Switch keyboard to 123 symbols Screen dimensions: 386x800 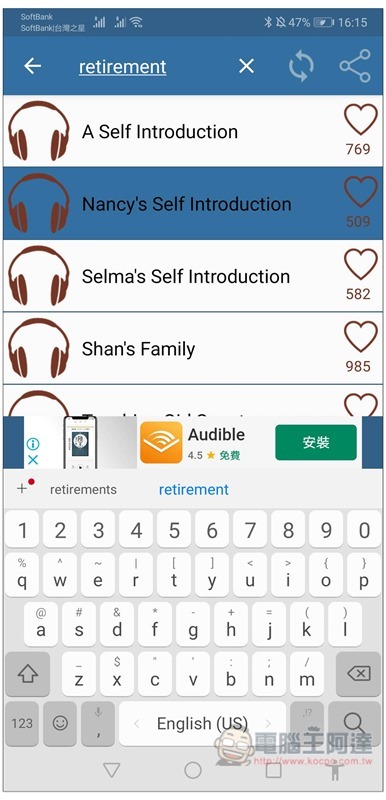tap(22, 723)
